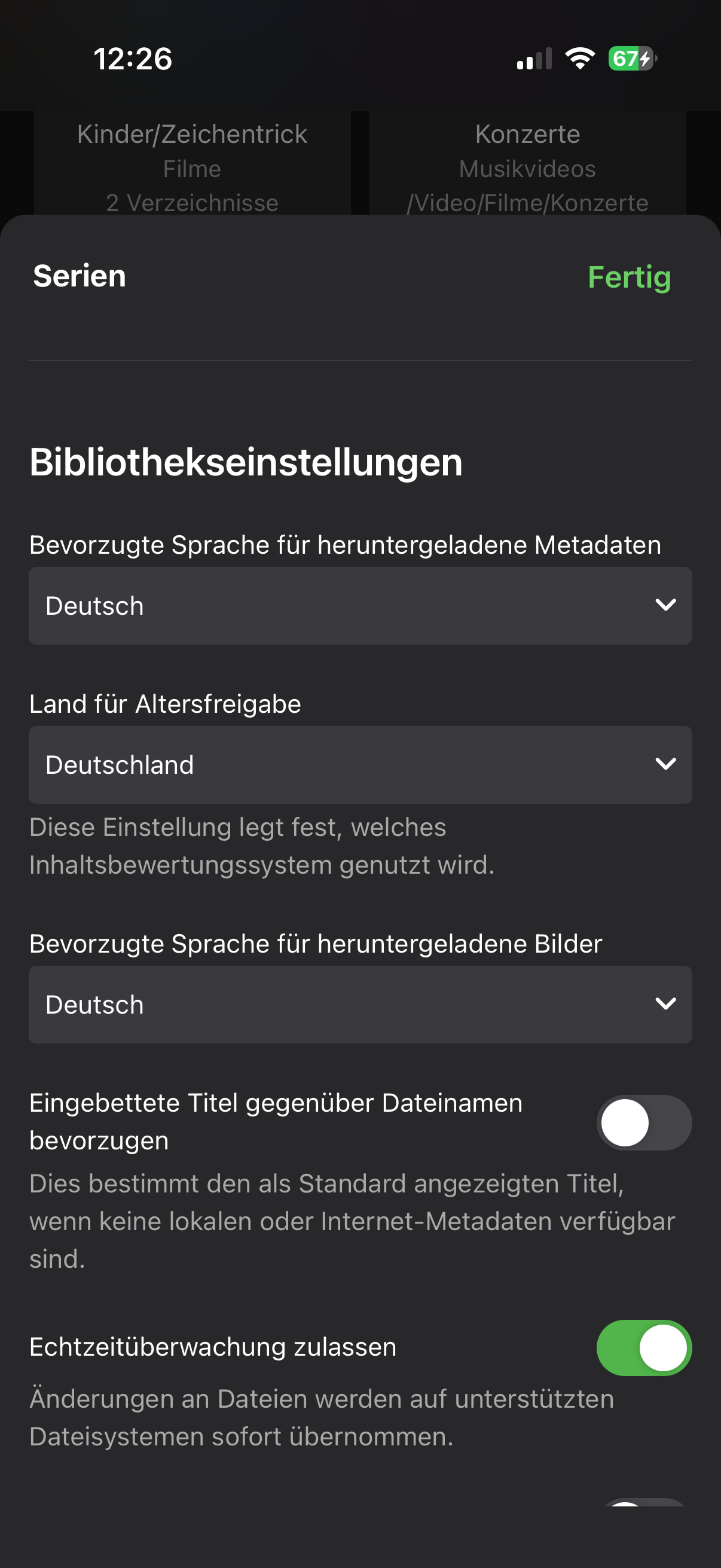Open metadata language dropdown
Screen dimensions: 721x1568
[x=360, y=606]
